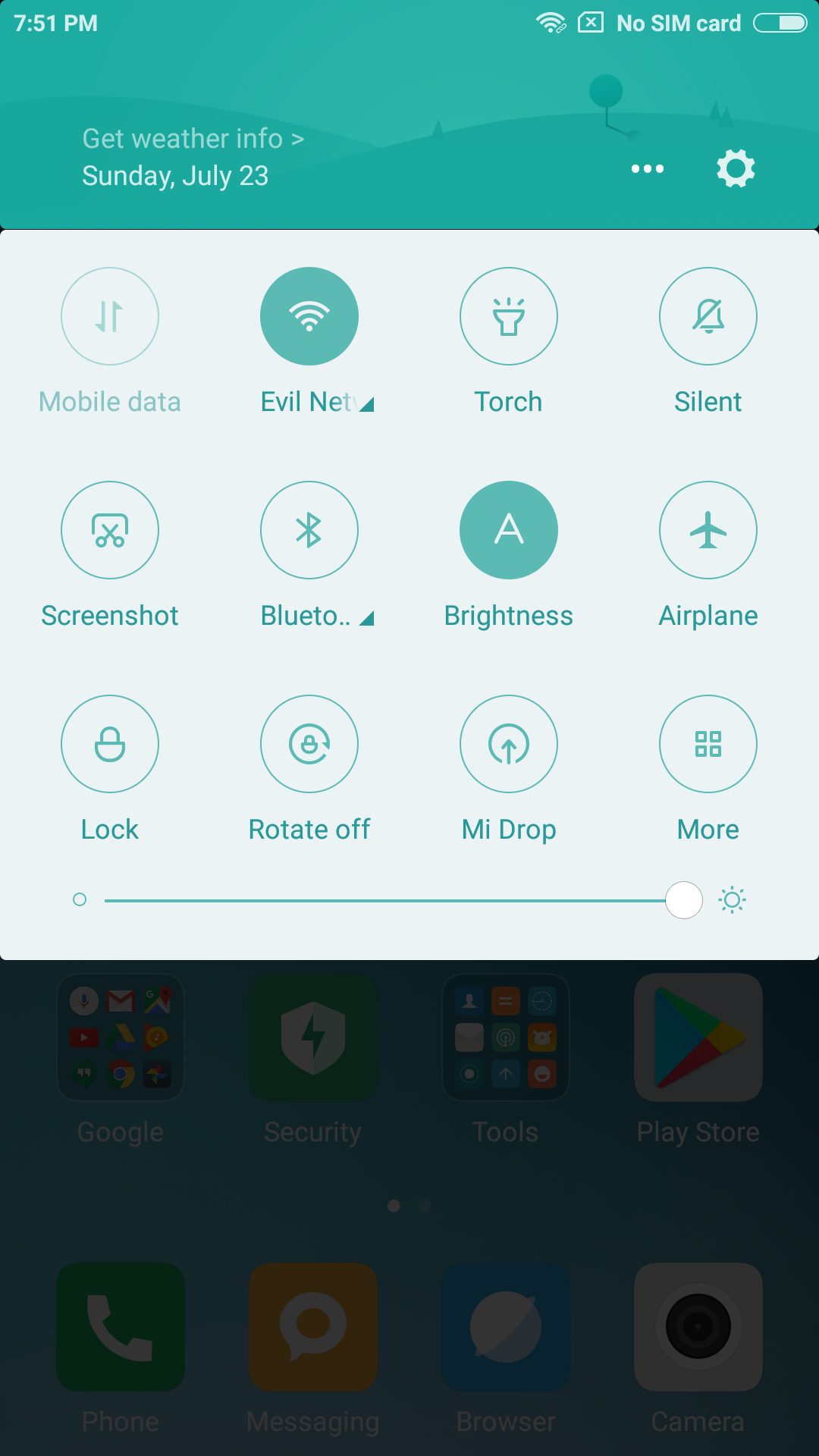Image resolution: width=819 pixels, height=1456 pixels.
Task: Open settings via the gear icon
Action: pos(736,168)
